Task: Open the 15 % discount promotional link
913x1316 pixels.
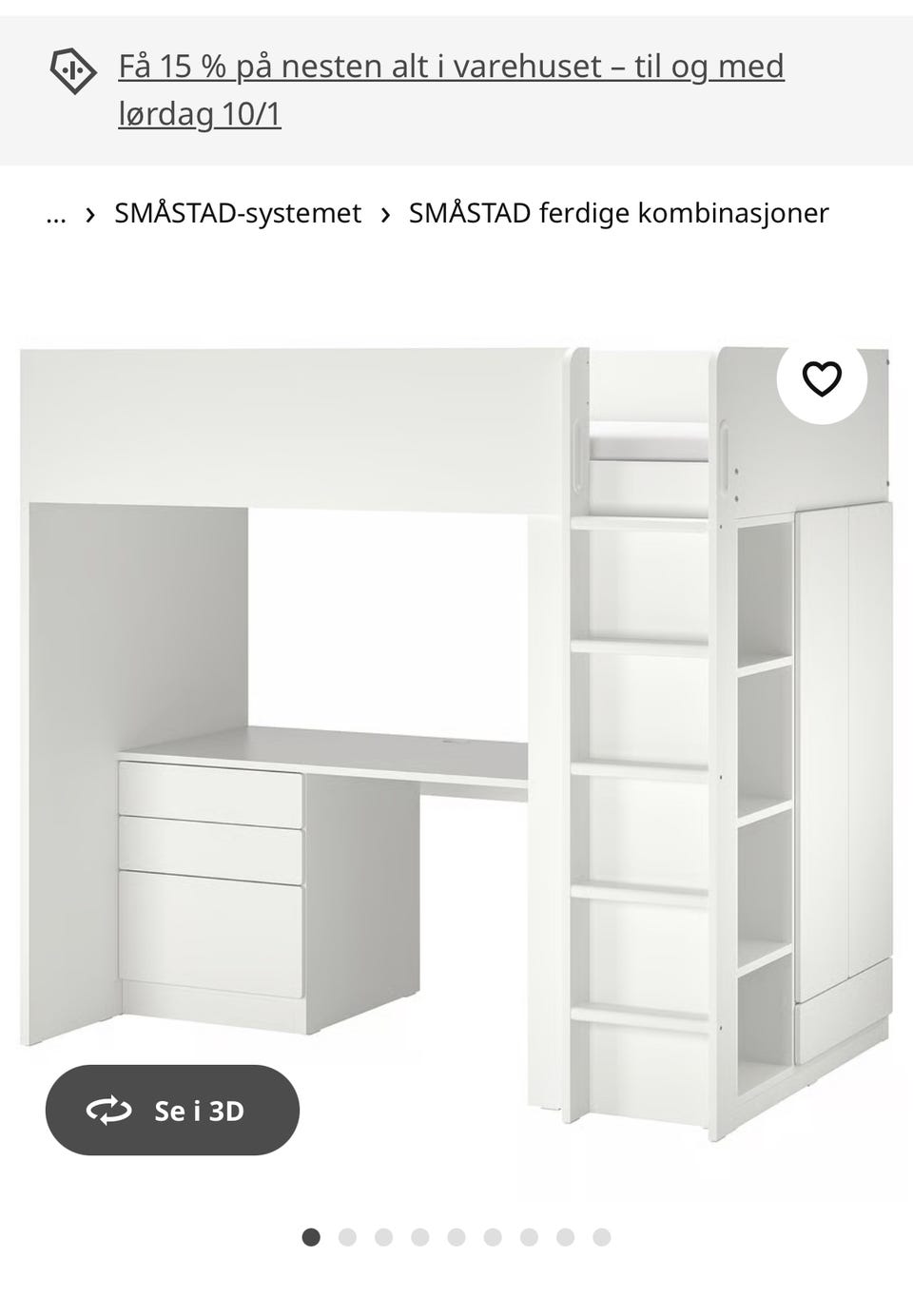Action: [451, 88]
